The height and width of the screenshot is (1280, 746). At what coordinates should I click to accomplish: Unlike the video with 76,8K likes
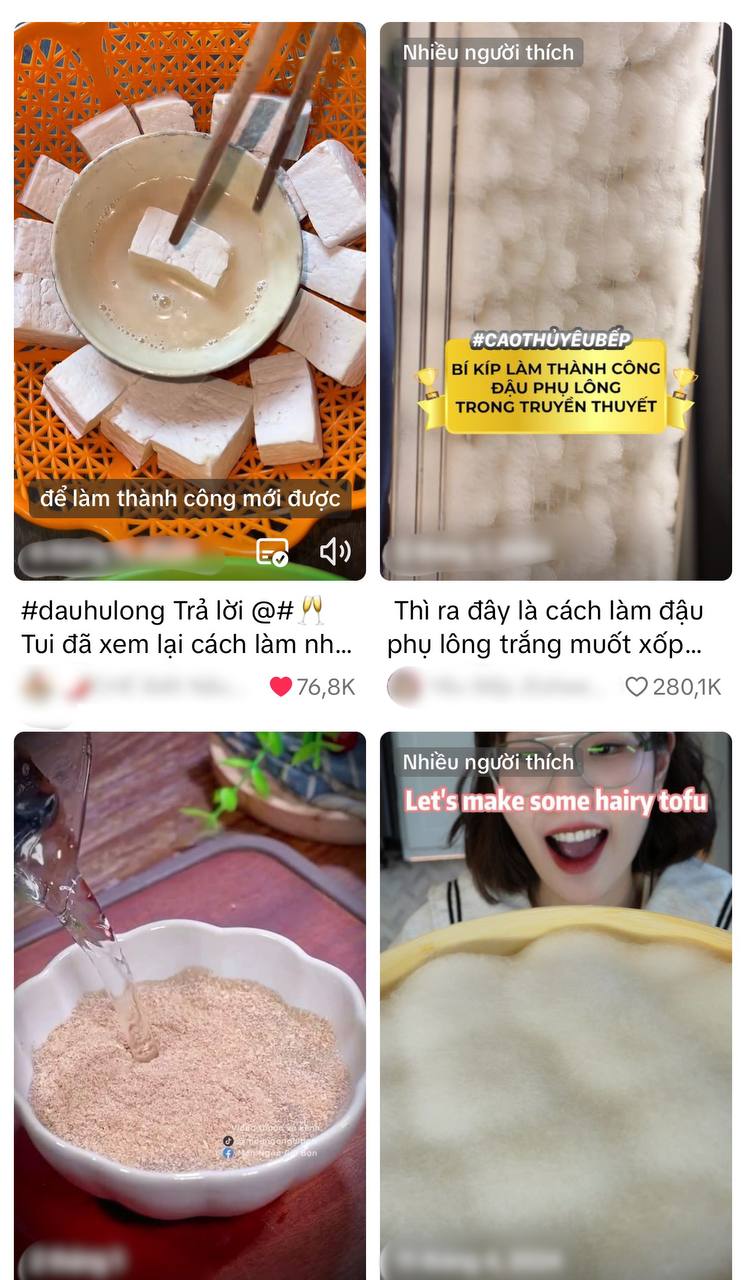[281, 686]
